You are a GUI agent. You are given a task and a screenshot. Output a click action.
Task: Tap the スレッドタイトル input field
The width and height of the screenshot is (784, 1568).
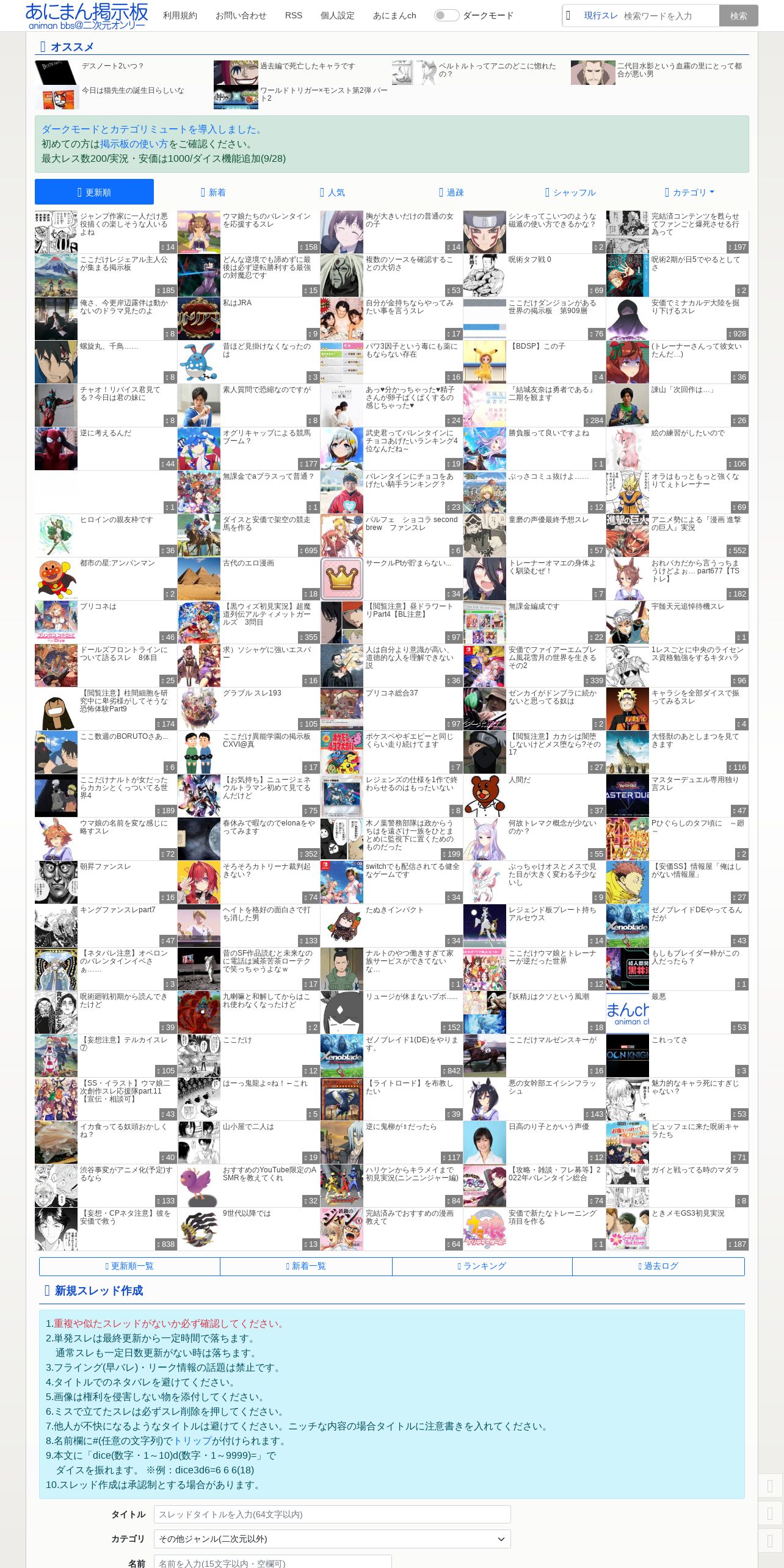point(332,1514)
